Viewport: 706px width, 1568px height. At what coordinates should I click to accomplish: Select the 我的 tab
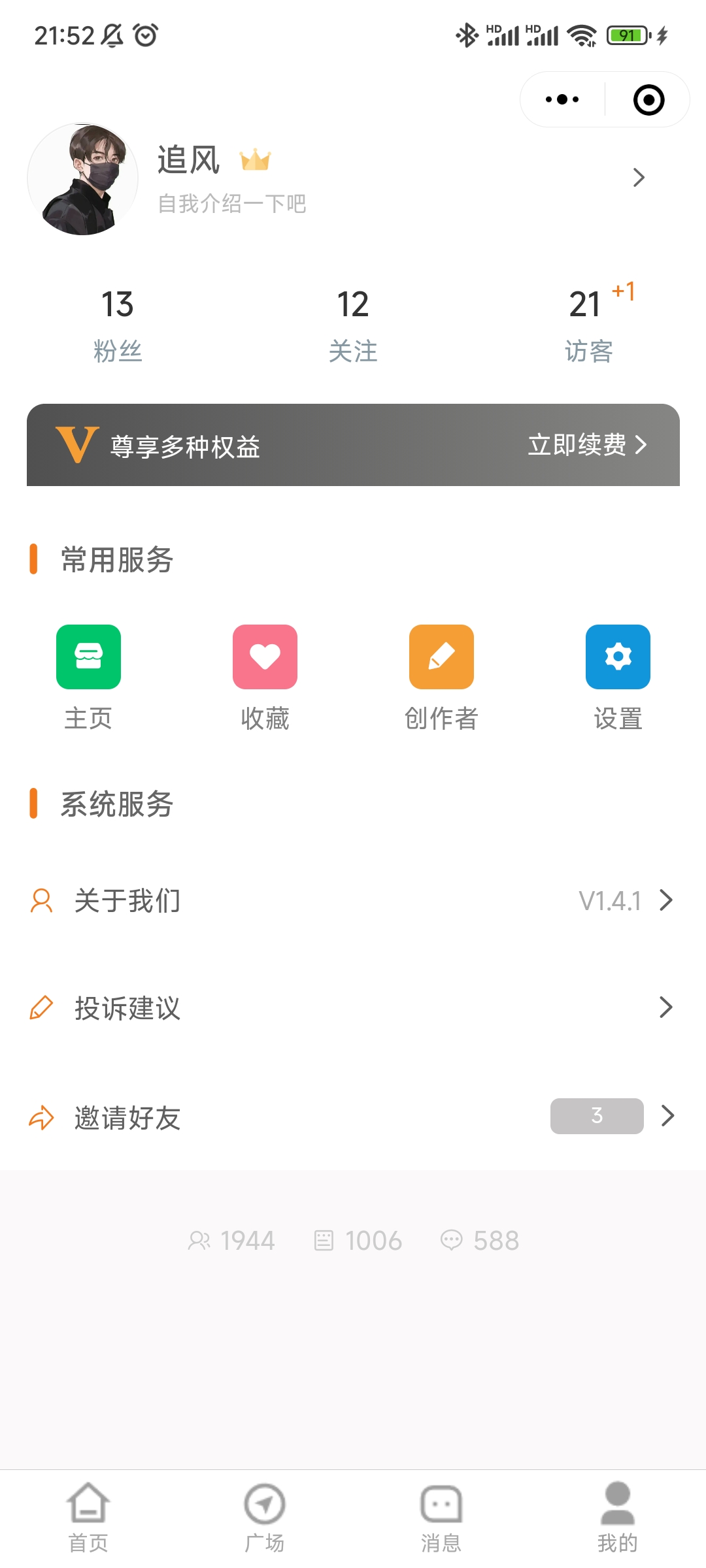pyautogui.click(x=617, y=1517)
